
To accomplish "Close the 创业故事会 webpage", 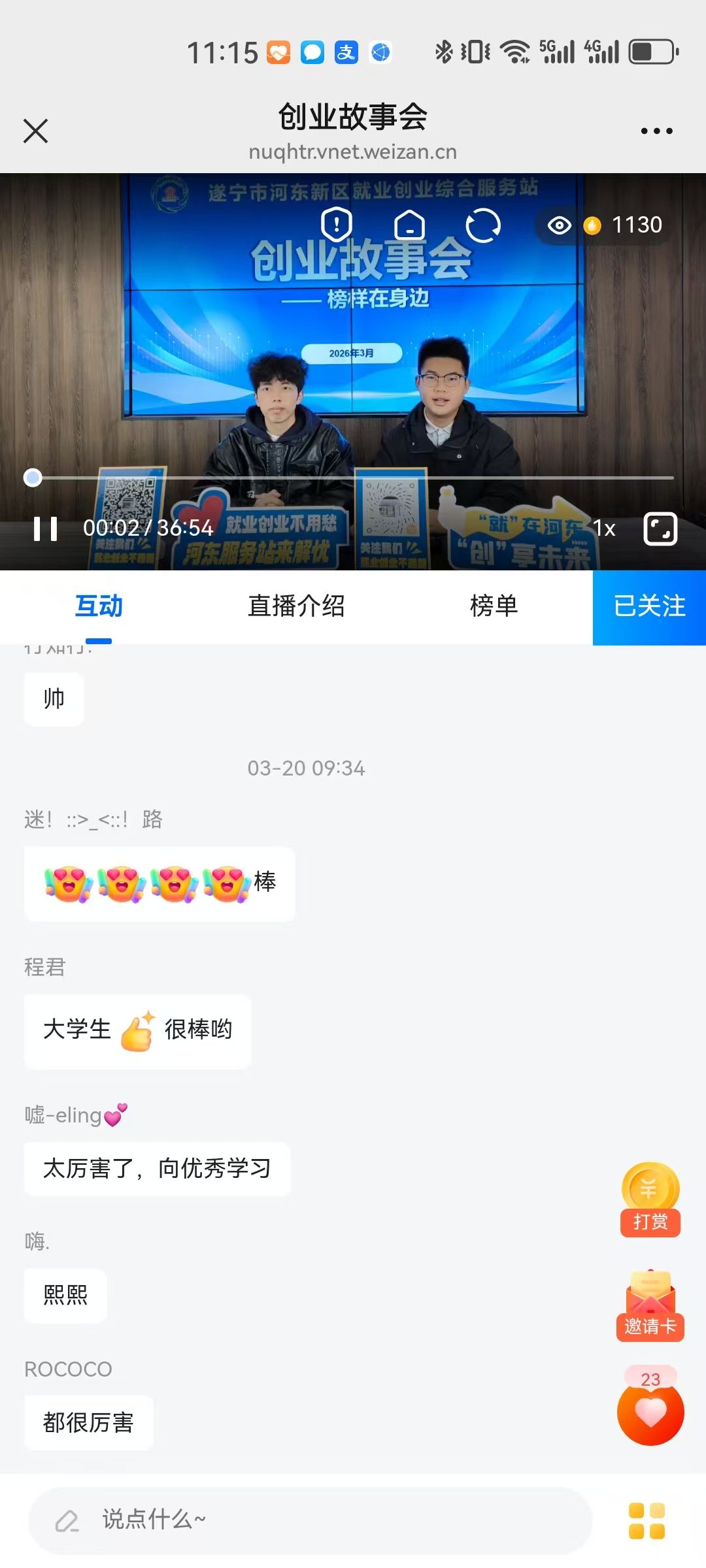I will (36, 131).
